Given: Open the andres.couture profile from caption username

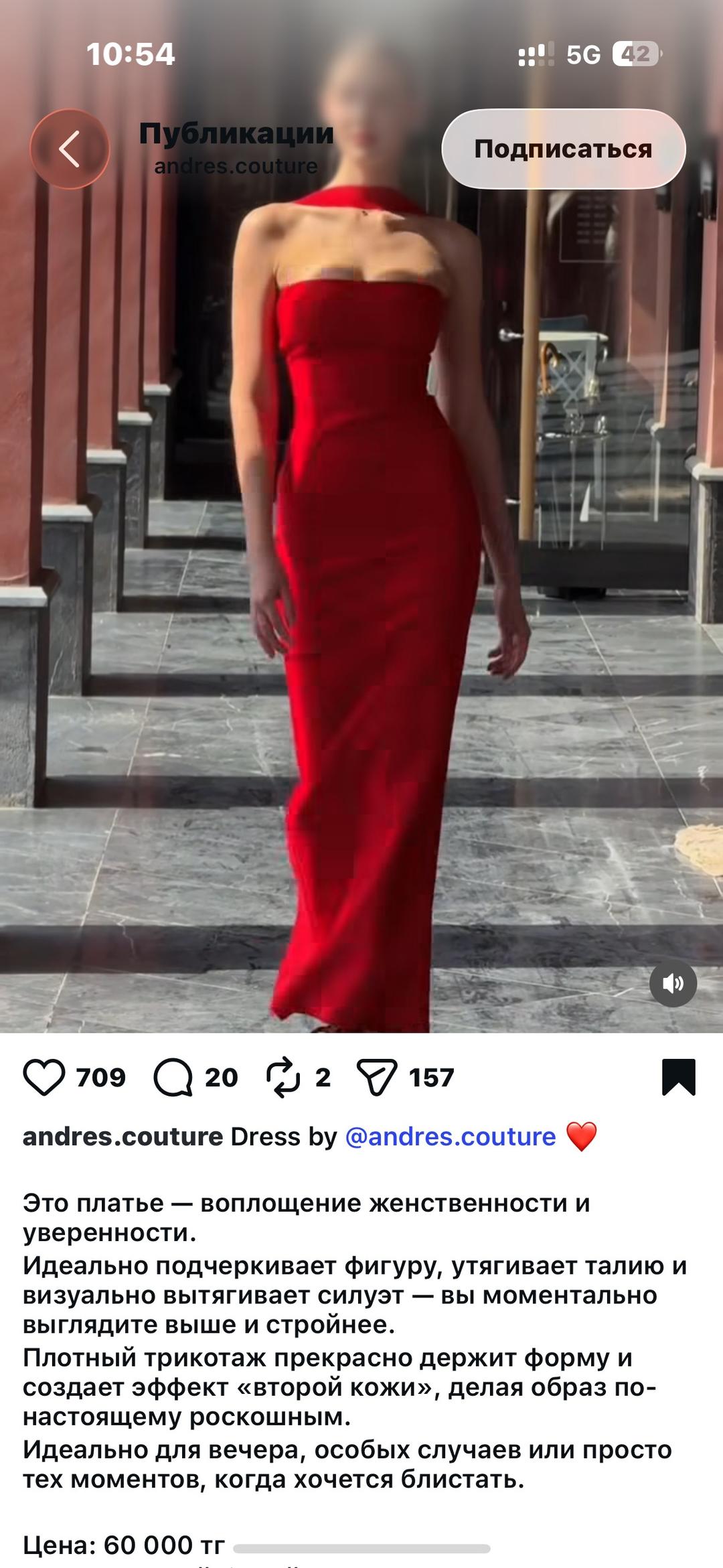Looking at the screenshot, I should tap(123, 1137).
